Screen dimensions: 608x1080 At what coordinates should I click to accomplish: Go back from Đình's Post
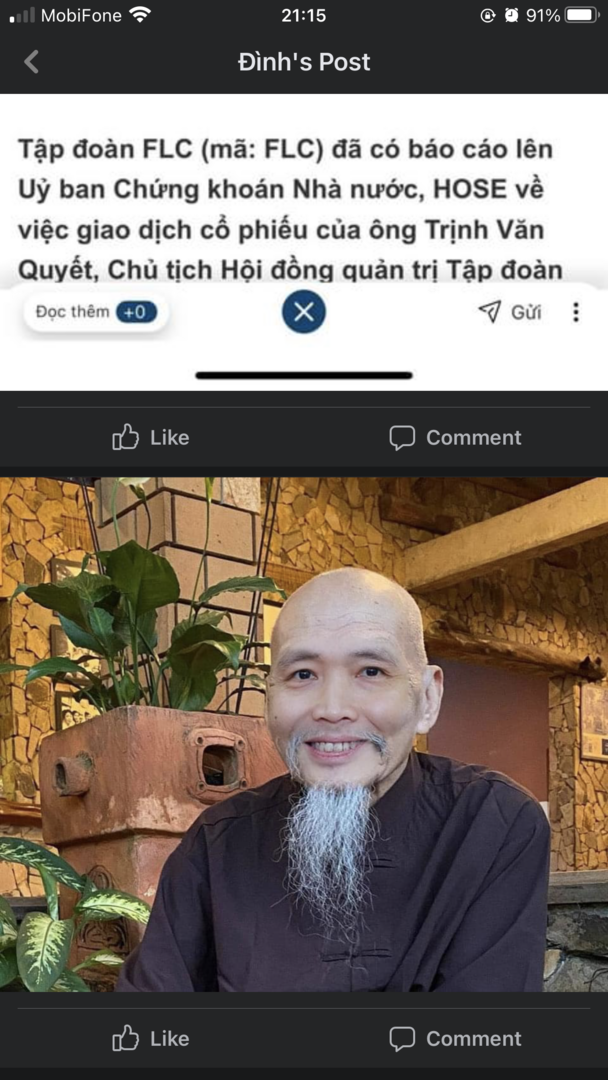point(31,62)
